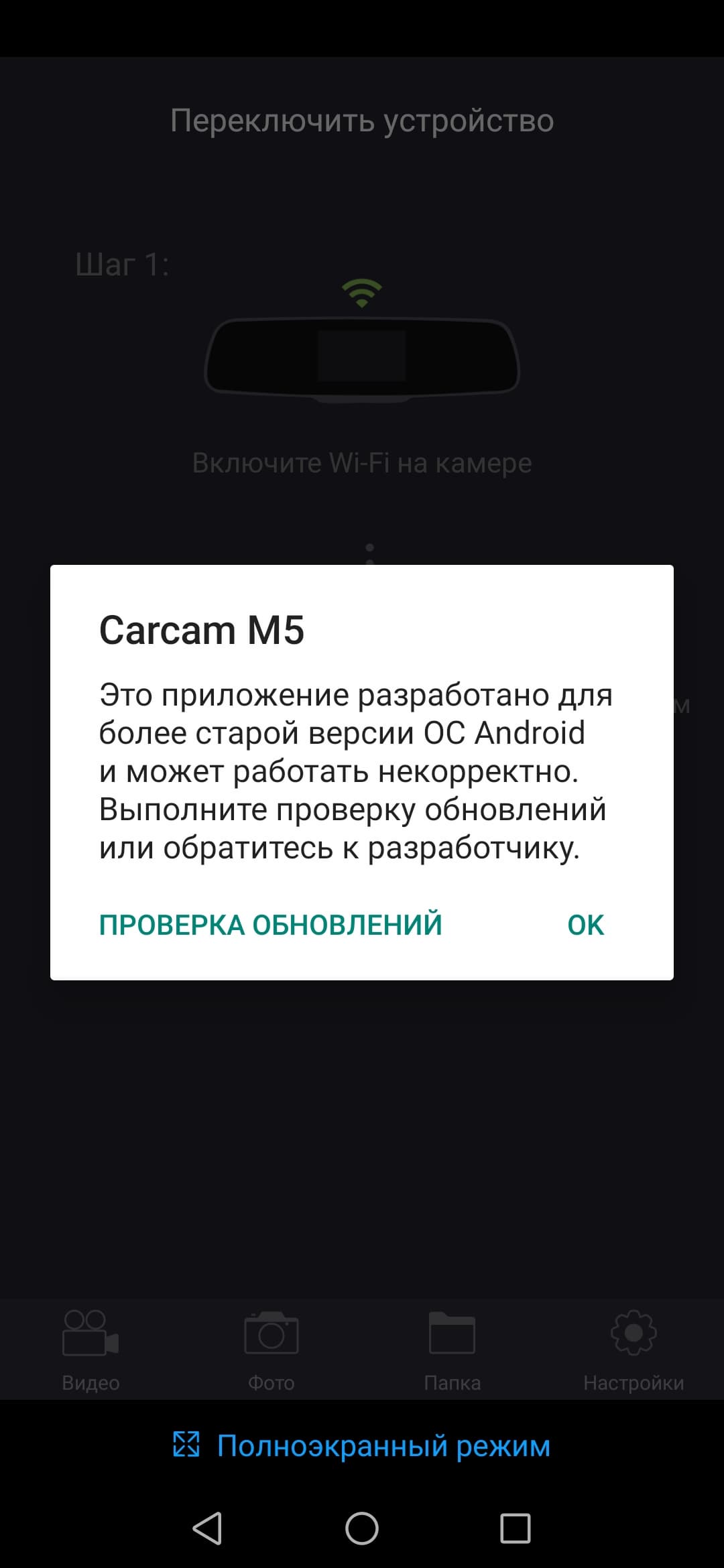Go back with the system back button
Viewport: 724px width, 1568px height.
(207, 1528)
